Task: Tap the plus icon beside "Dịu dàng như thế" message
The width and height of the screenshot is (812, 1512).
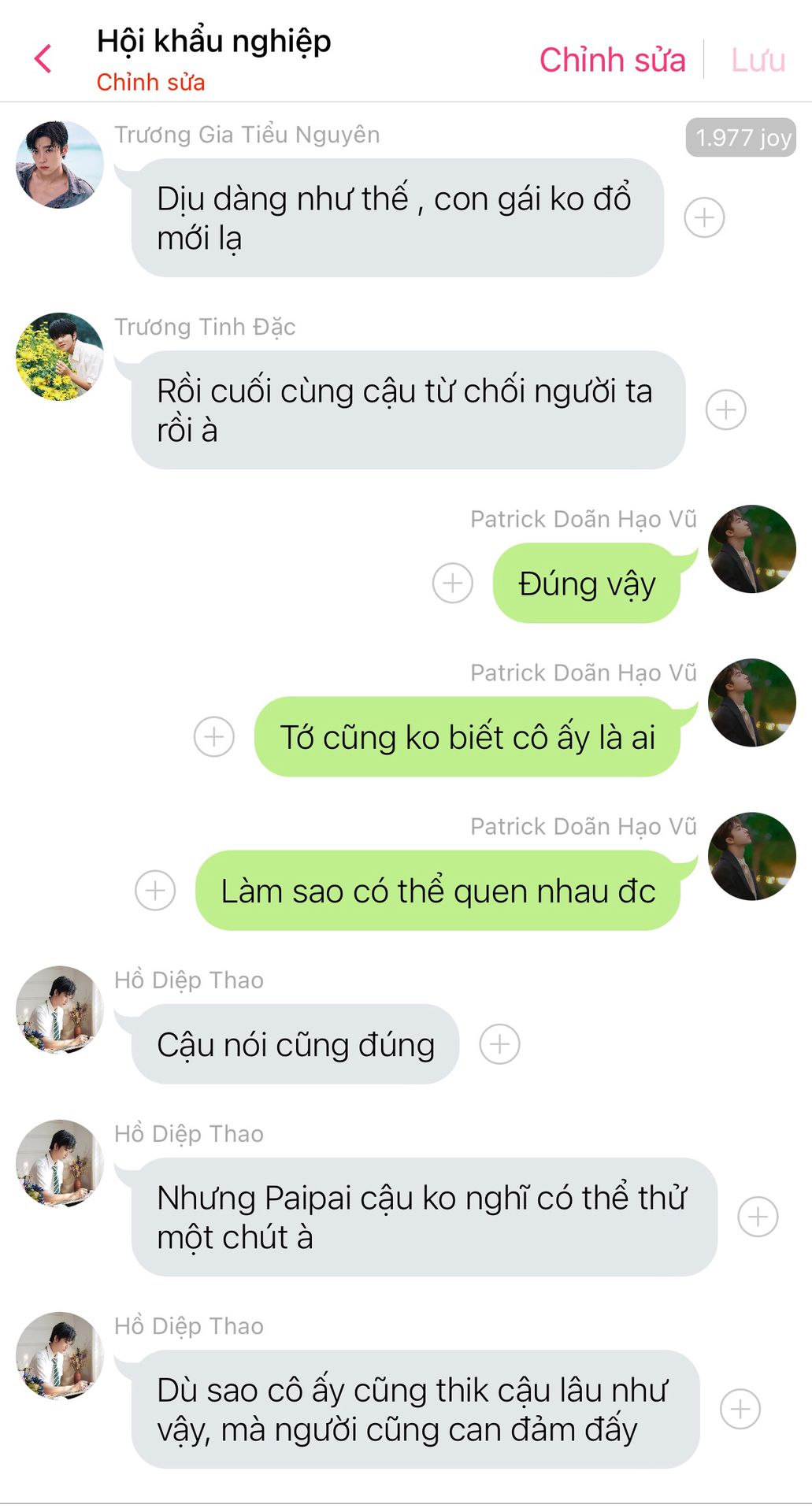Action: (x=704, y=217)
